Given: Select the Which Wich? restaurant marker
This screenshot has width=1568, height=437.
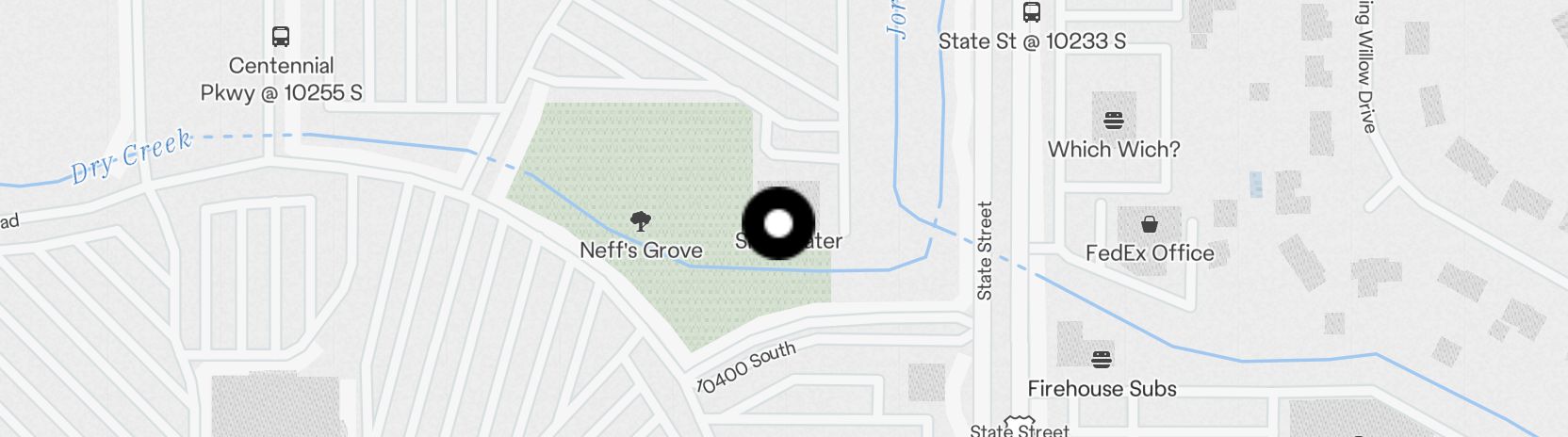Looking at the screenshot, I should click(x=1113, y=121).
